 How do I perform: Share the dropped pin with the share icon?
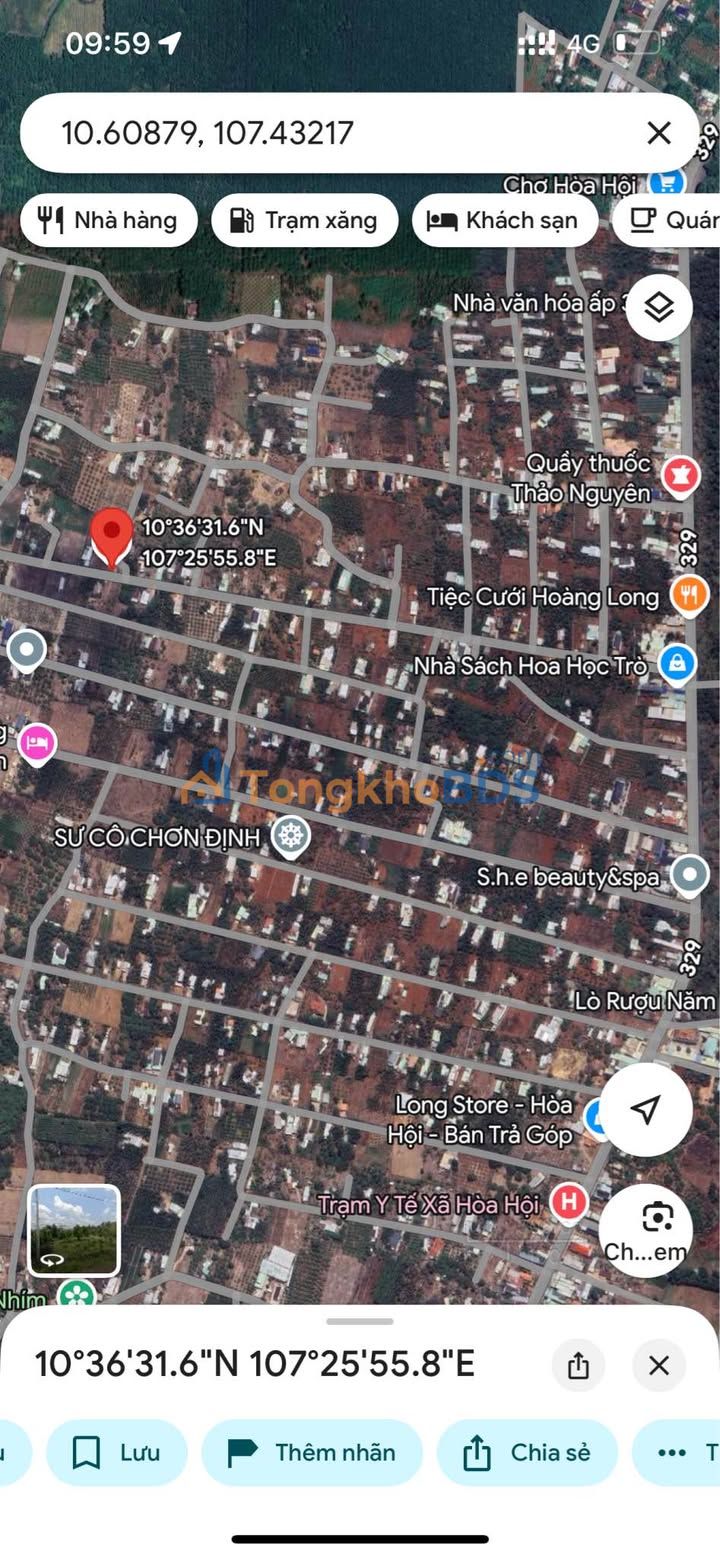pos(578,1366)
